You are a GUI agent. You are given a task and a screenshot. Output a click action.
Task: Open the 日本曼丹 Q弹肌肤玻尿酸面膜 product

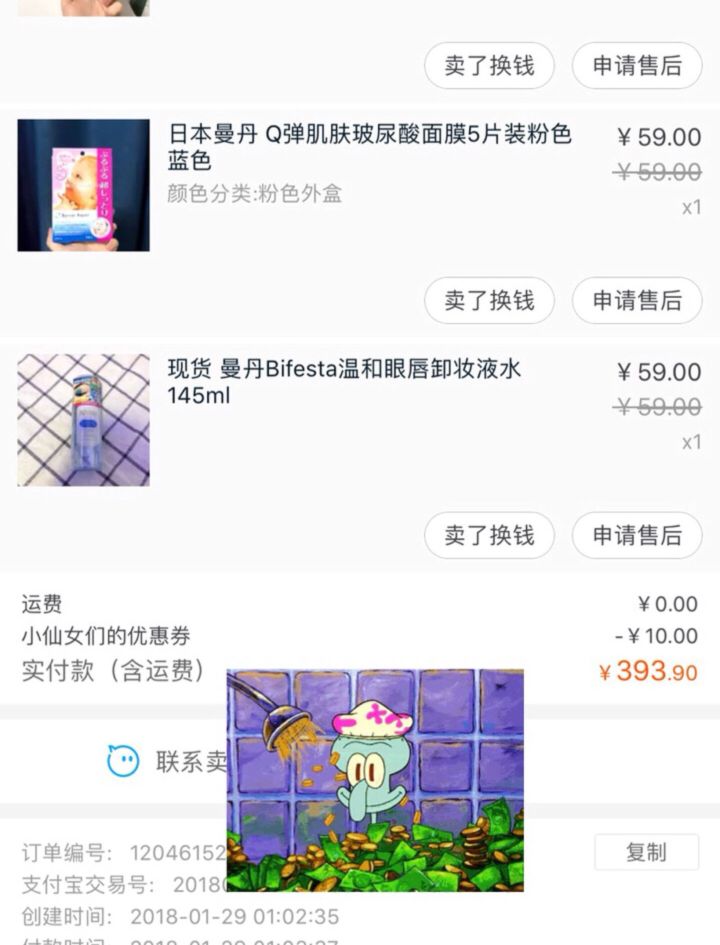coord(369,148)
